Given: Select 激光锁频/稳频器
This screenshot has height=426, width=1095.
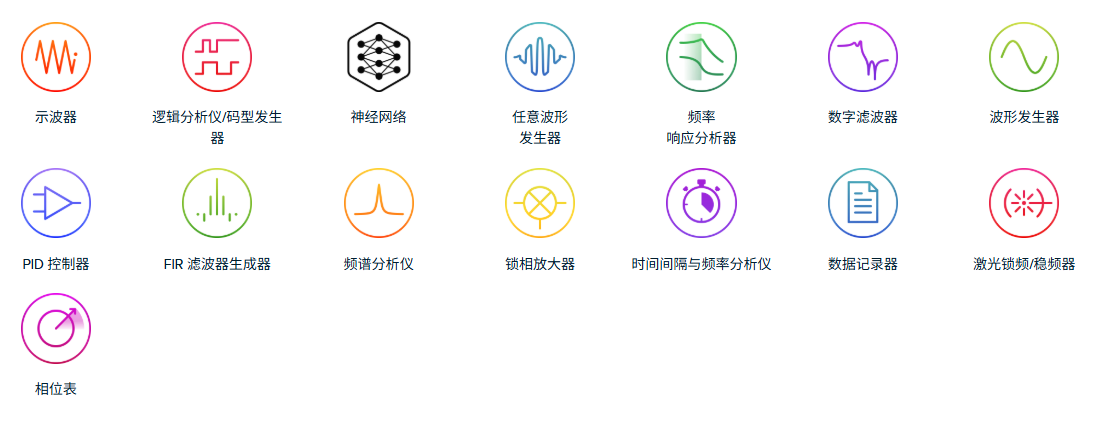Looking at the screenshot, I should point(1024,203).
